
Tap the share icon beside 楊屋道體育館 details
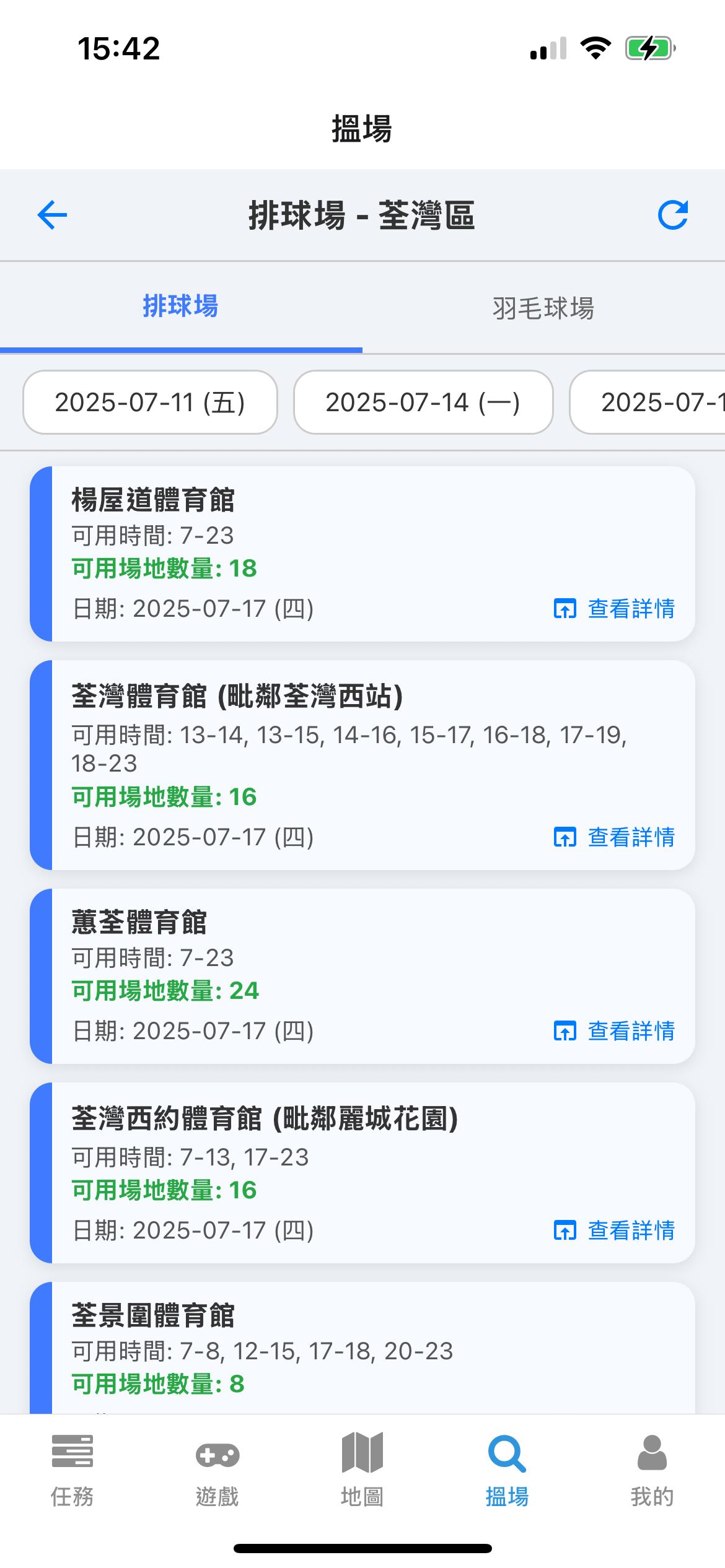[565, 609]
